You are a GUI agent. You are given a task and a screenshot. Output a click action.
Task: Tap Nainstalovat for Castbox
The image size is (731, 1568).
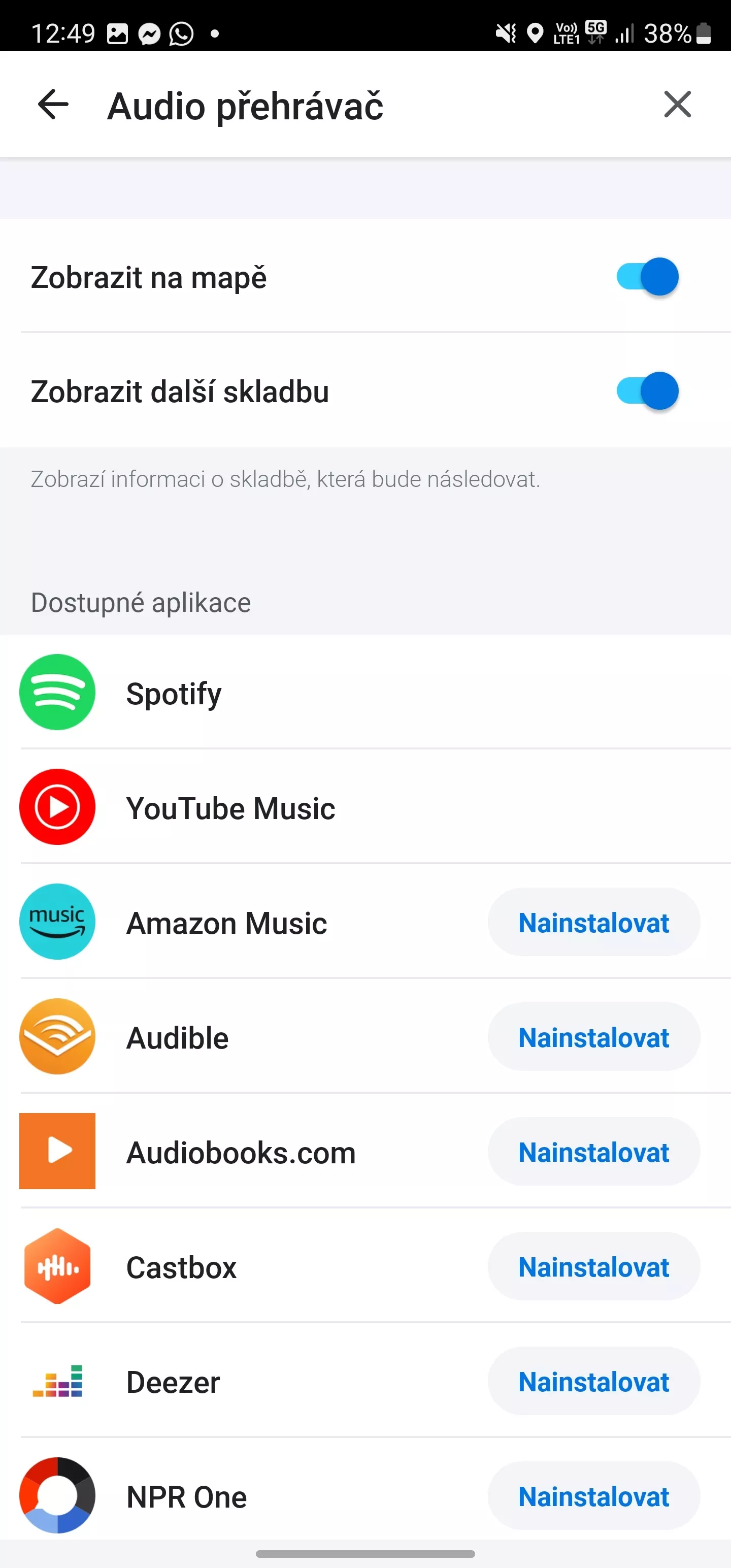(x=593, y=1267)
